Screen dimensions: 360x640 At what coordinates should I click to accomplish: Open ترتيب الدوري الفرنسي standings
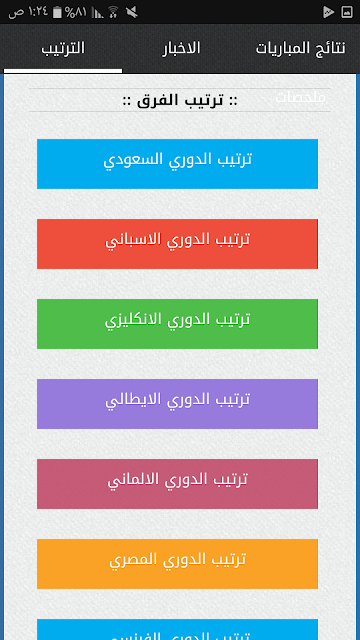tap(177, 630)
